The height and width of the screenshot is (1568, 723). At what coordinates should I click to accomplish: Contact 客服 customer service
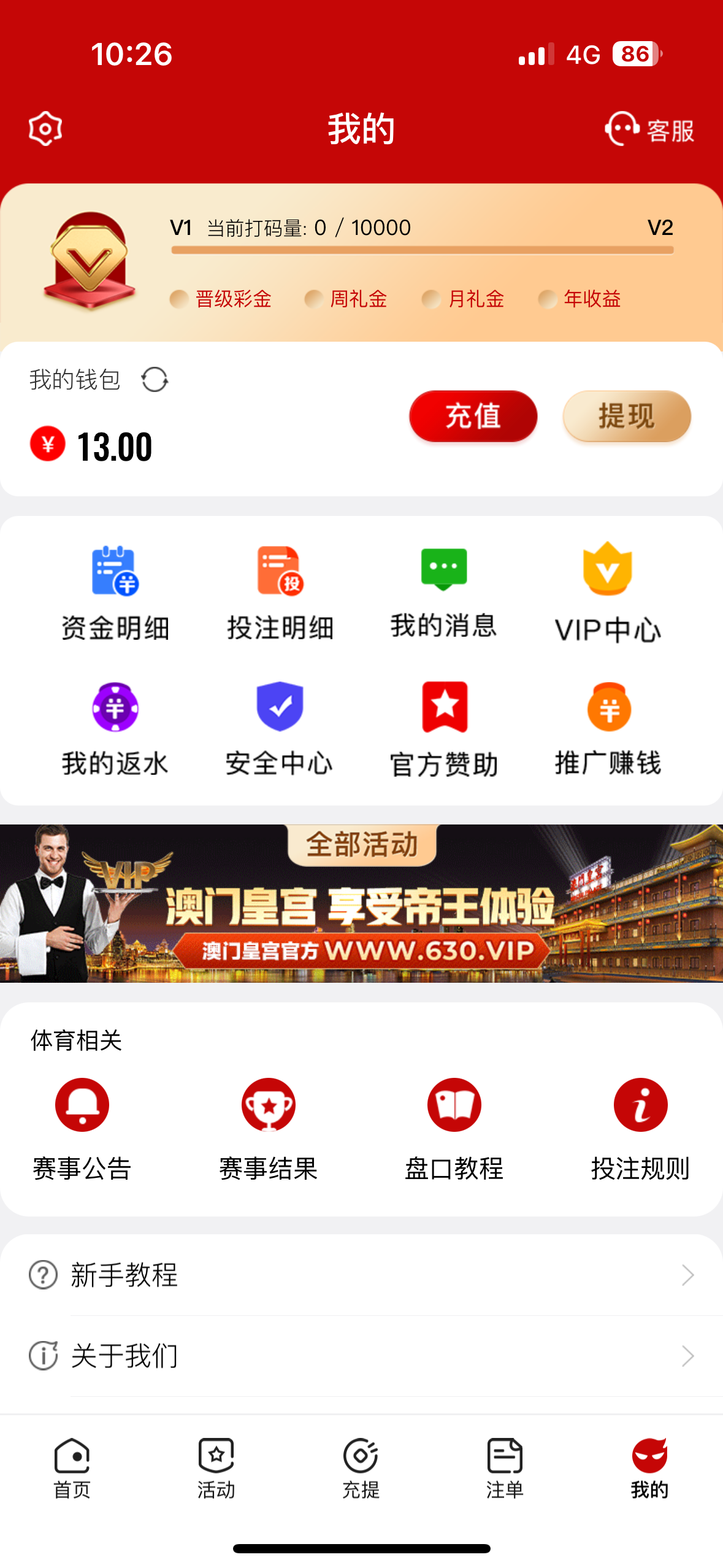coord(649,129)
